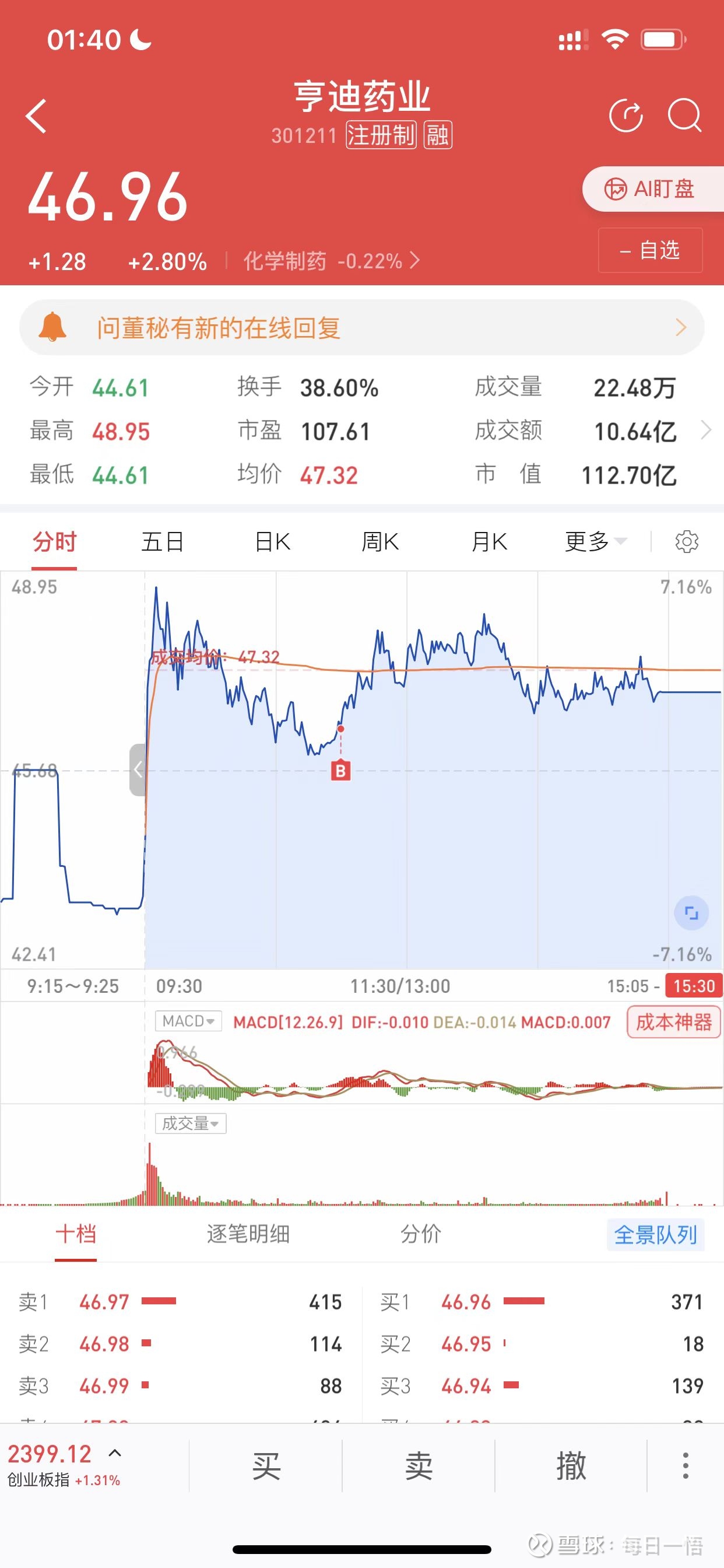Screen dimensions: 724x1568
Task: Open chart settings gear
Action: [x=687, y=541]
